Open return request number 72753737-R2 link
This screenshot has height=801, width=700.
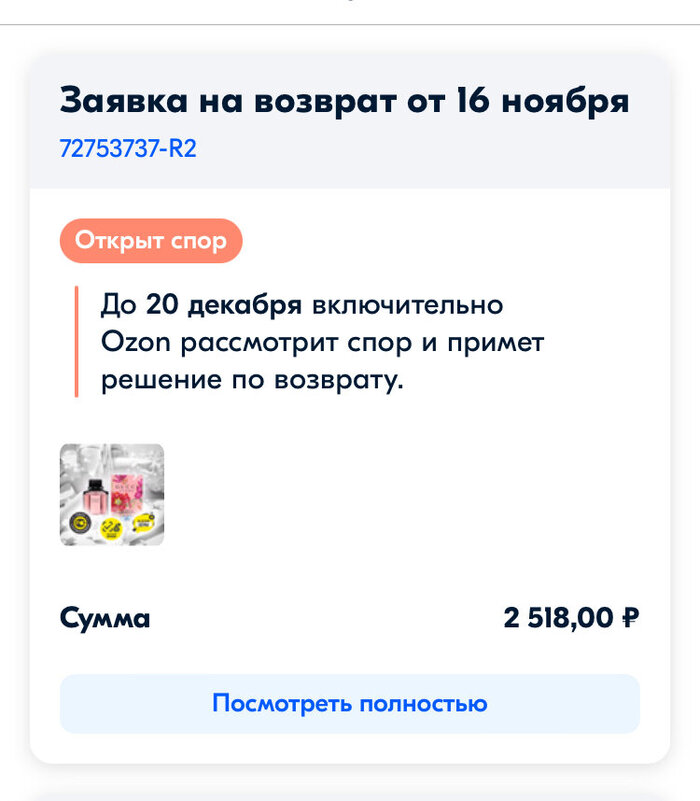(x=128, y=149)
